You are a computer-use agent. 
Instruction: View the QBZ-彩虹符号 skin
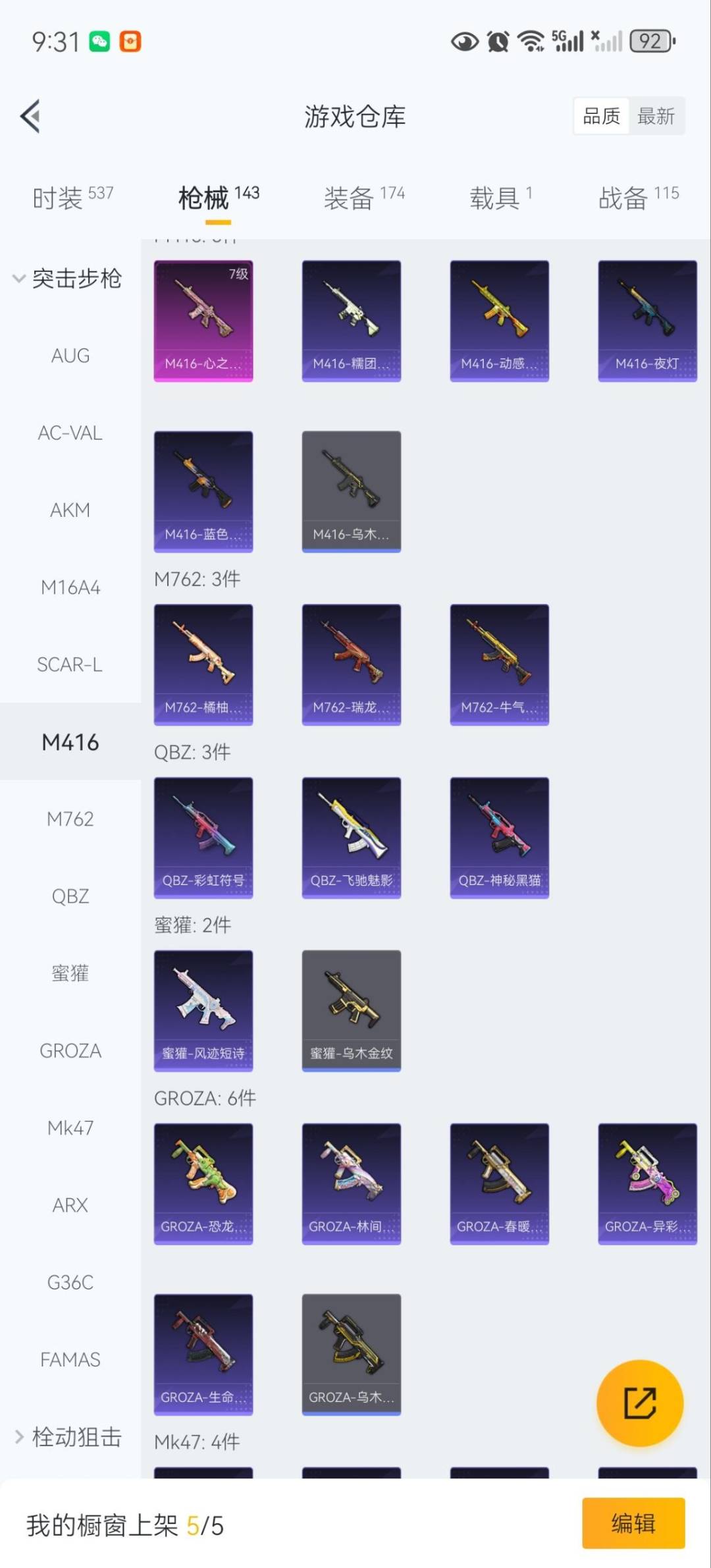point(203,838)
